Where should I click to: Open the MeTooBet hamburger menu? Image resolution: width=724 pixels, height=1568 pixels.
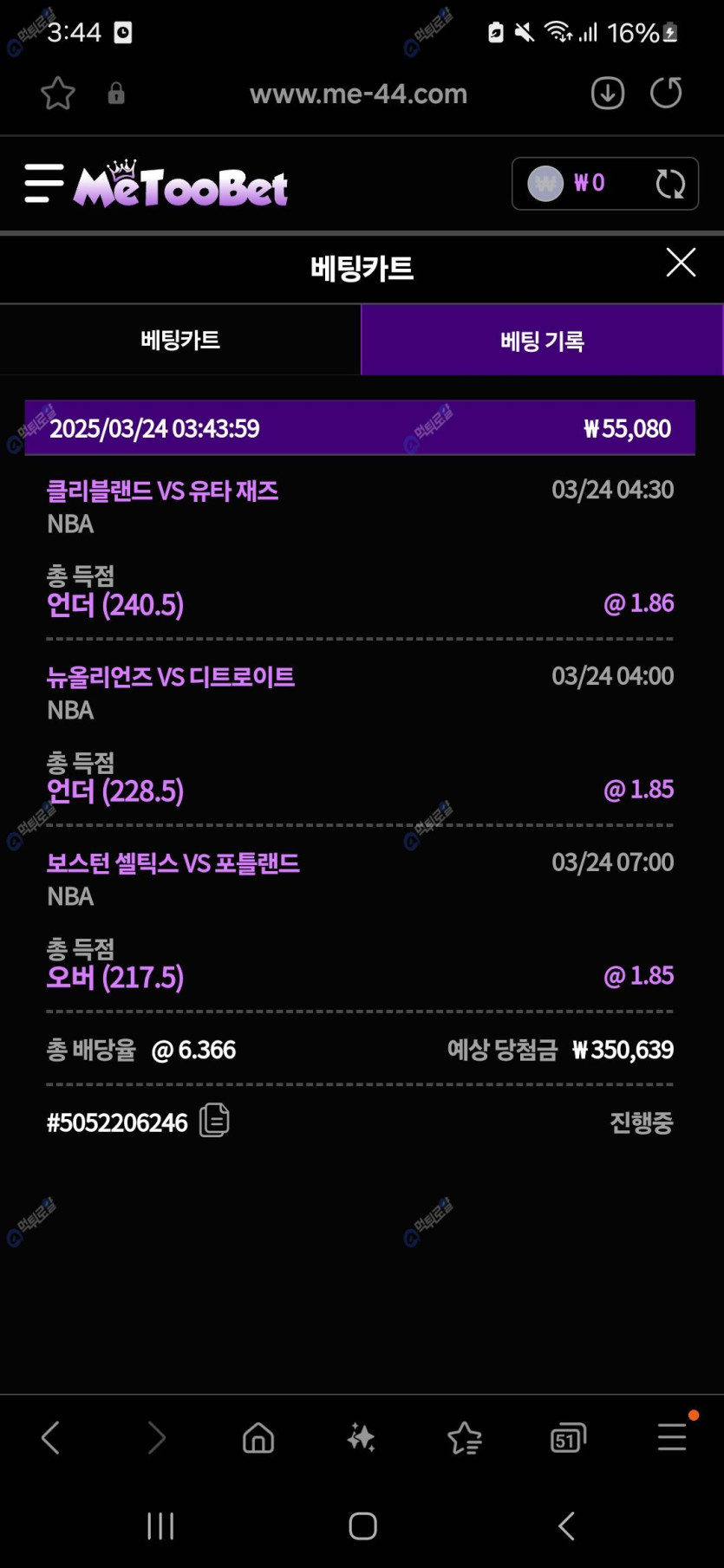point(43,184)
